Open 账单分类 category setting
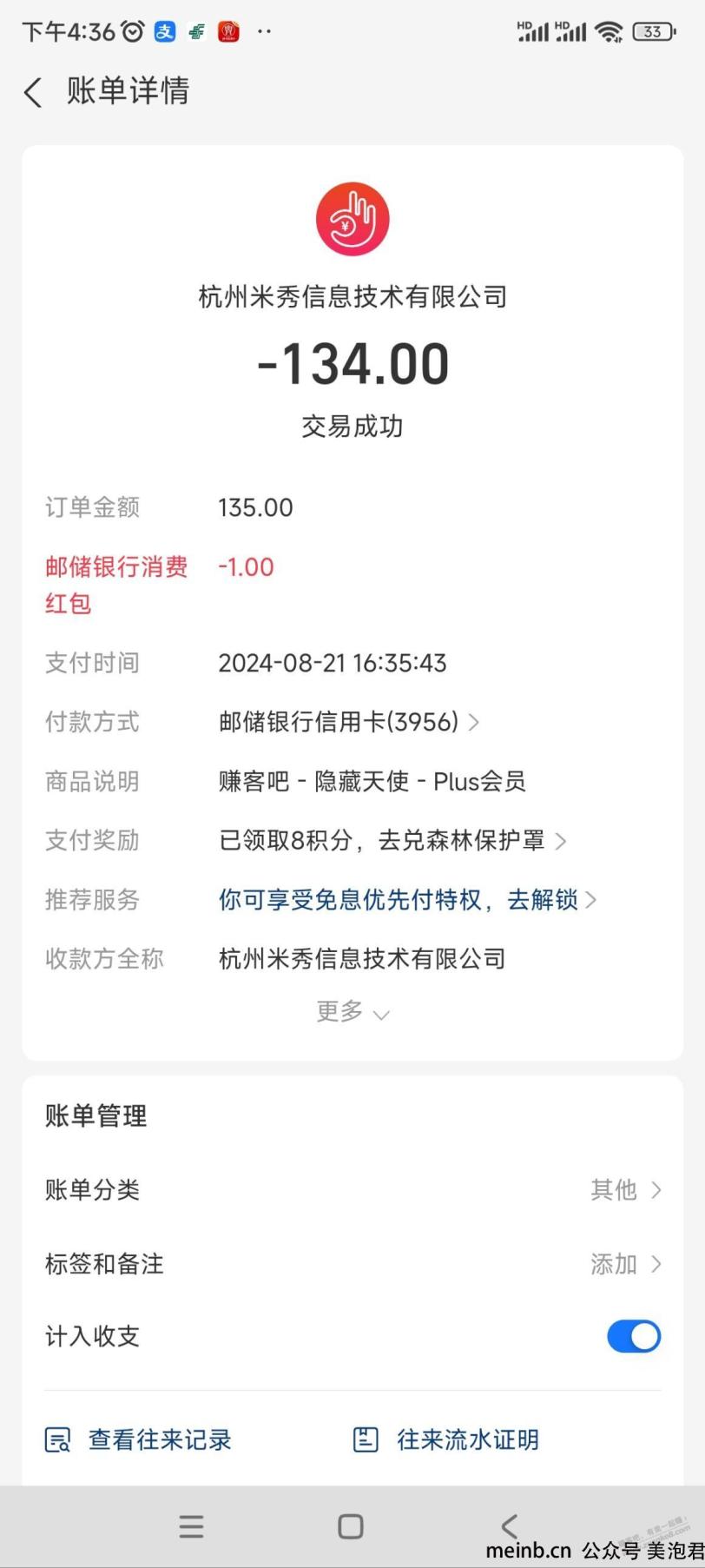This screenshot has height=1568, width=705. [352, 1189]
